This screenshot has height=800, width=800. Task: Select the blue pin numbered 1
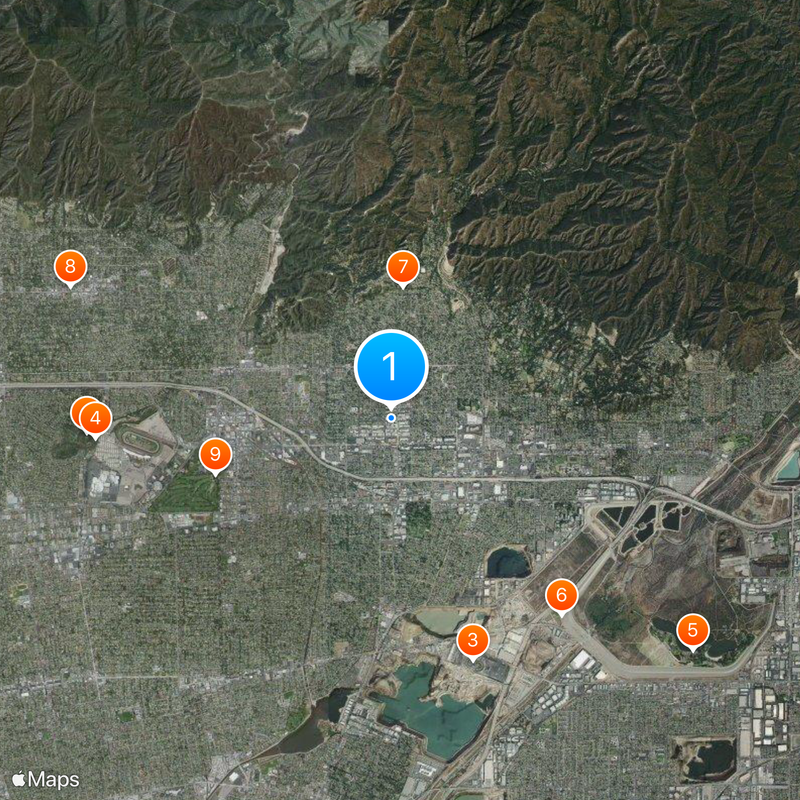pyautogui.click(x=391, y=367)
